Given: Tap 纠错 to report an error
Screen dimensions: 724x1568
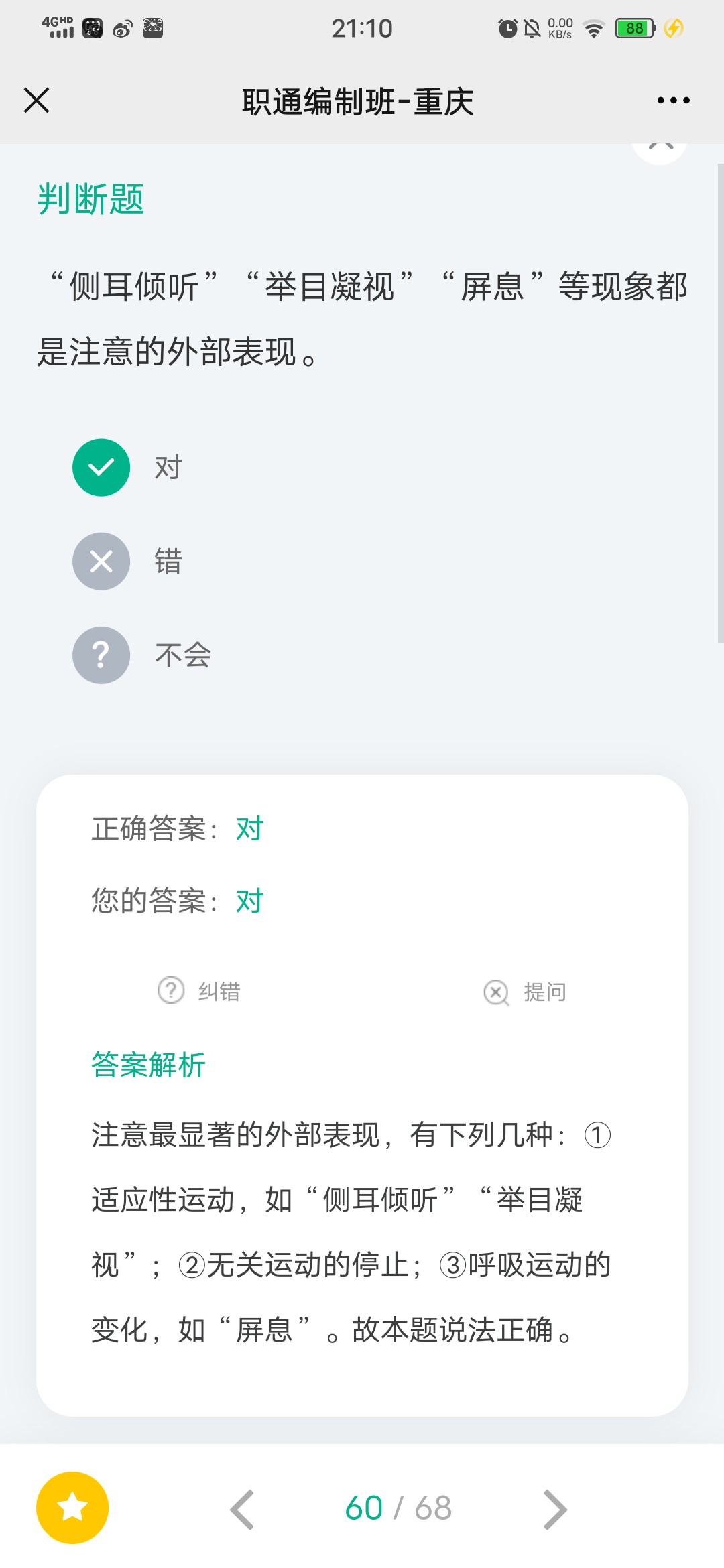Looking at the screenshot, I should click(199, 991).
